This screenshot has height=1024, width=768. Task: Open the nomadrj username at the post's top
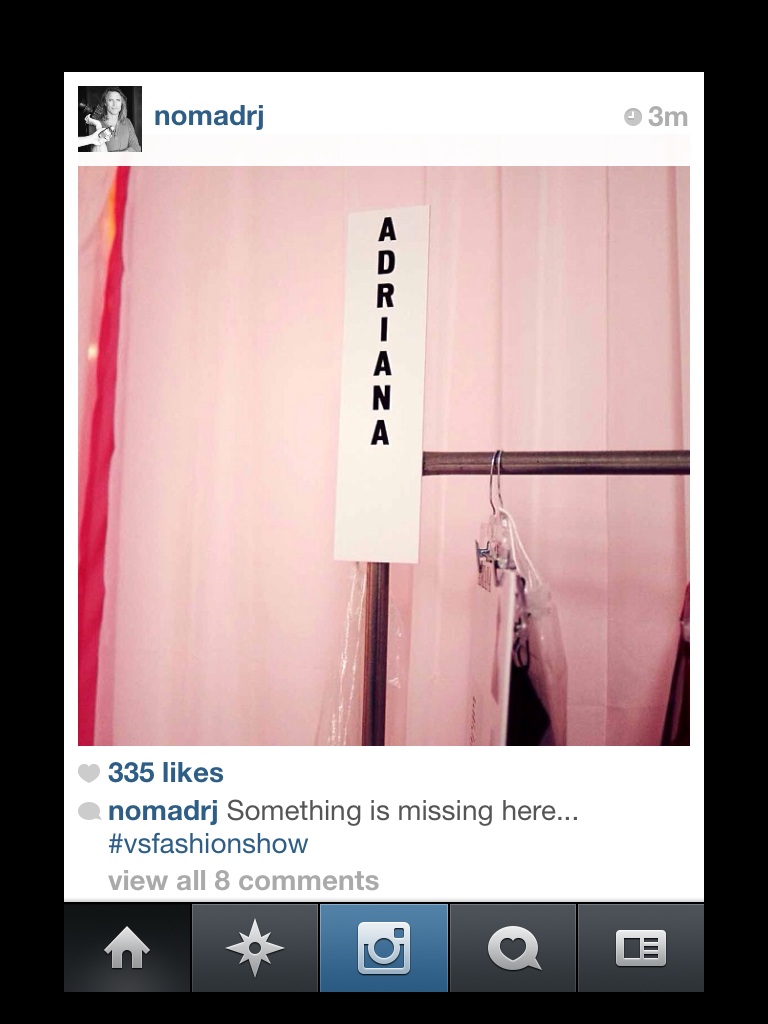tap(208, 116)
